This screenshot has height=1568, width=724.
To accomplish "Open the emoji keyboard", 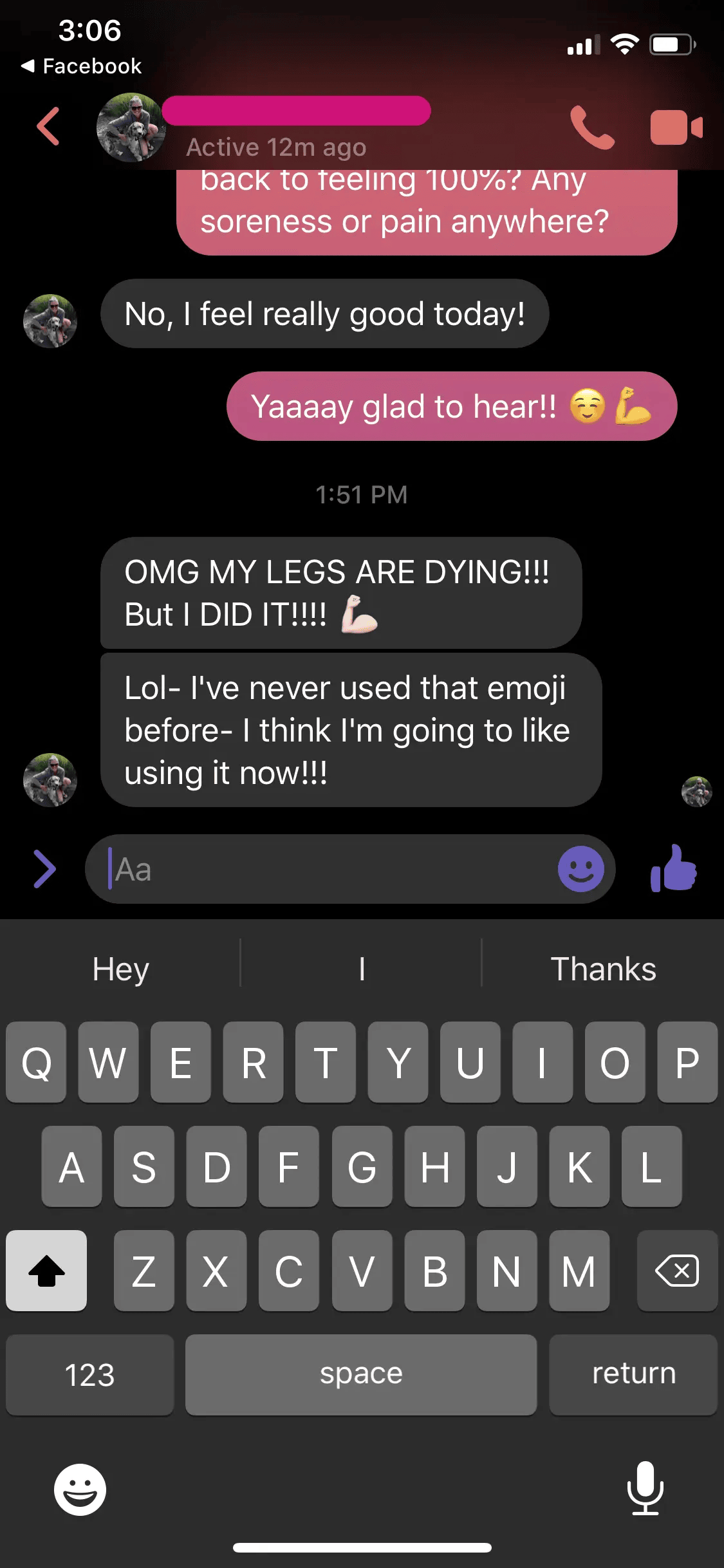I will pyautogui.click(x=80, y=1489).
